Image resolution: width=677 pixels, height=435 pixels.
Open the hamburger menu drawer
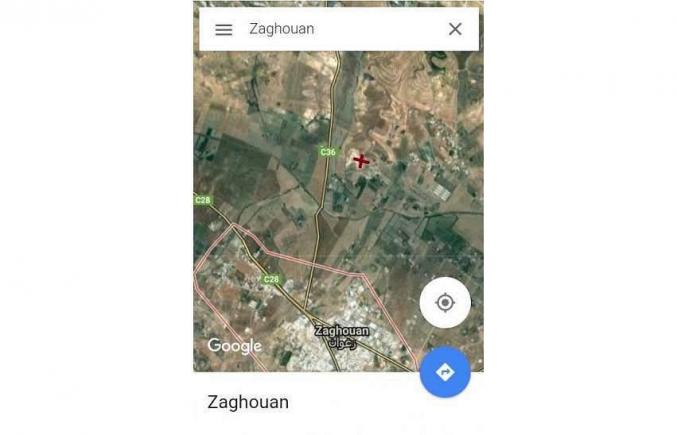[224, 30]
